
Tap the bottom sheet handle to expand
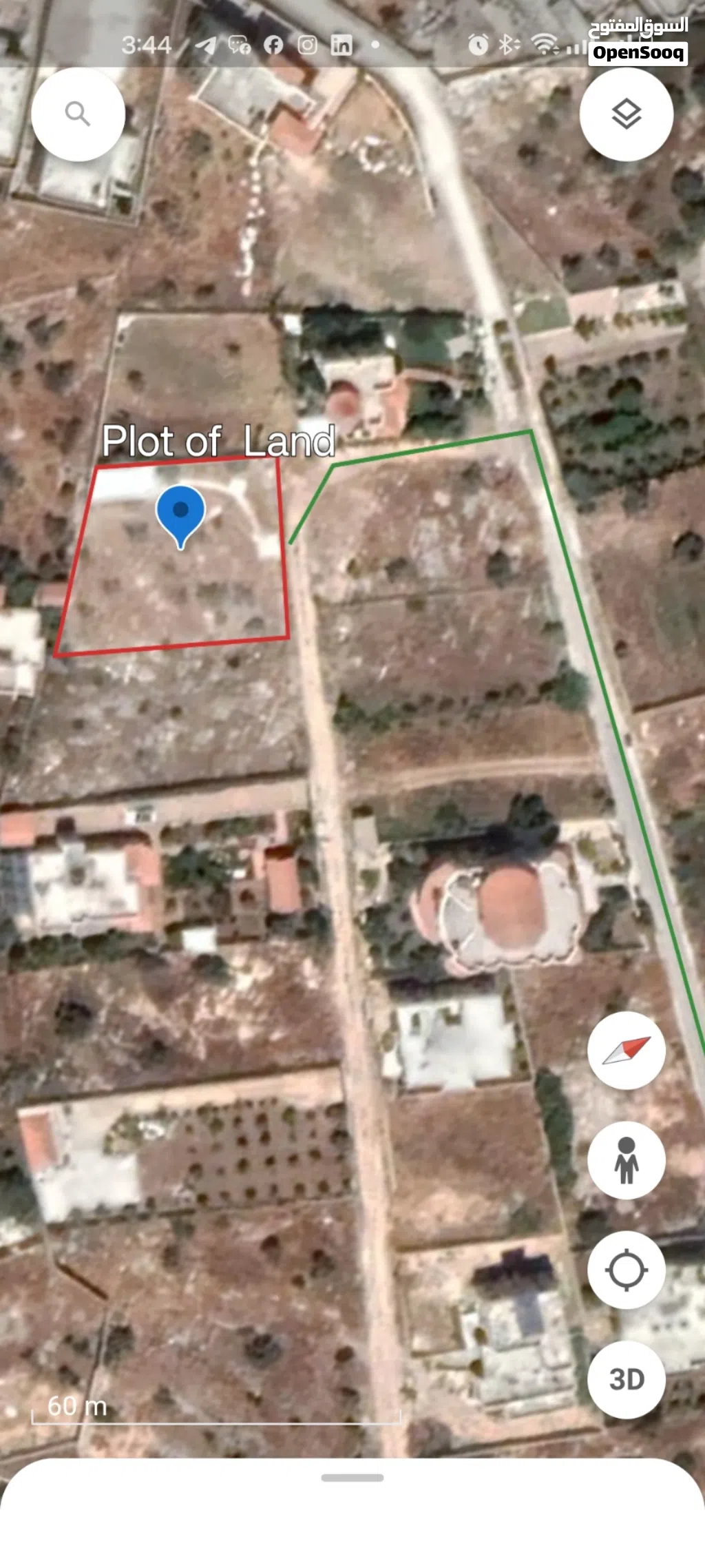pyautogui.click(x=352, y=1478)
